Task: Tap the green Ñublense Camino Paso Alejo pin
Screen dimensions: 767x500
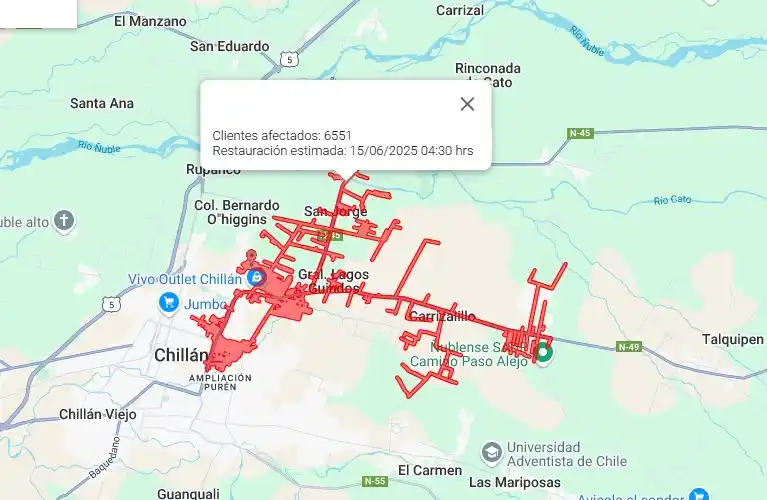Action: click(543, 353)
